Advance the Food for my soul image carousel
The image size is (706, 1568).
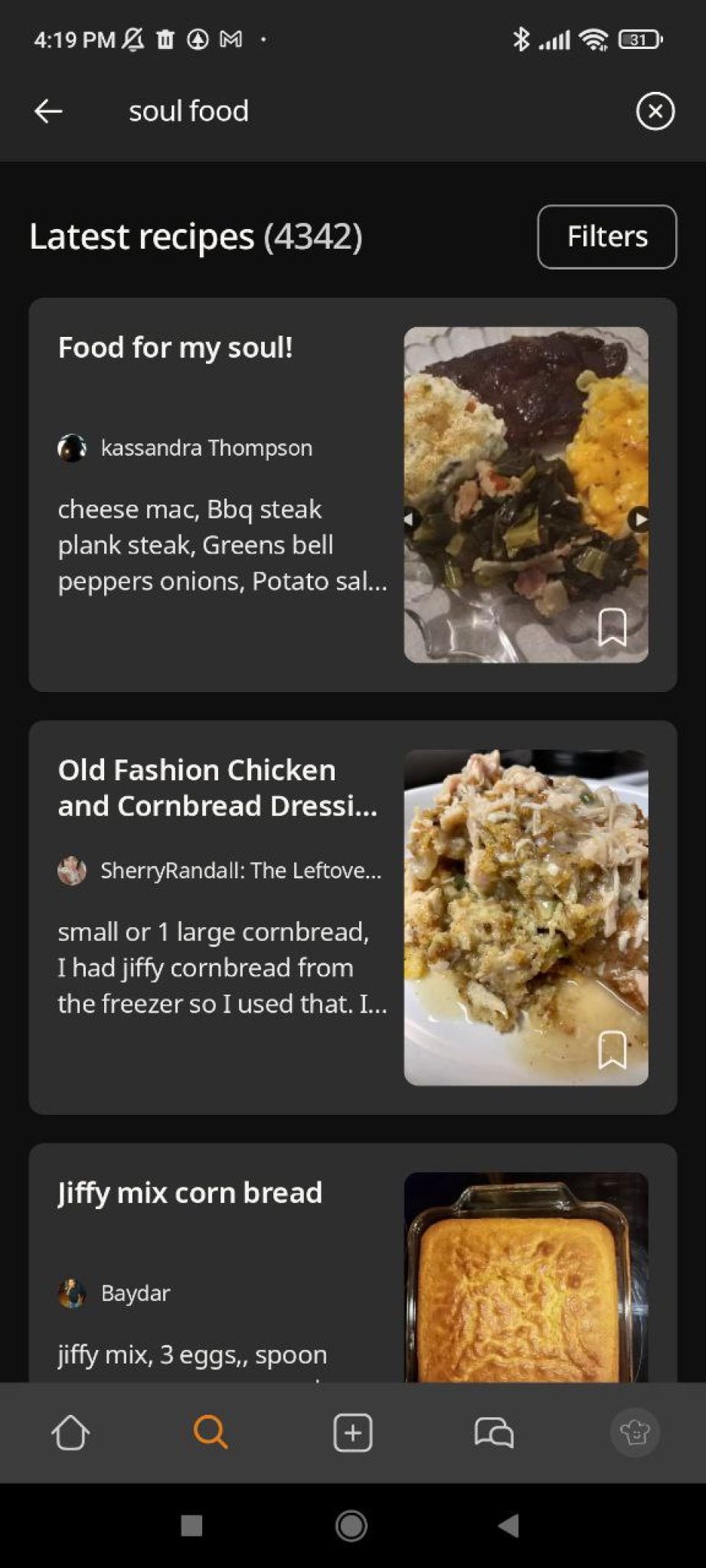(640, 519)
